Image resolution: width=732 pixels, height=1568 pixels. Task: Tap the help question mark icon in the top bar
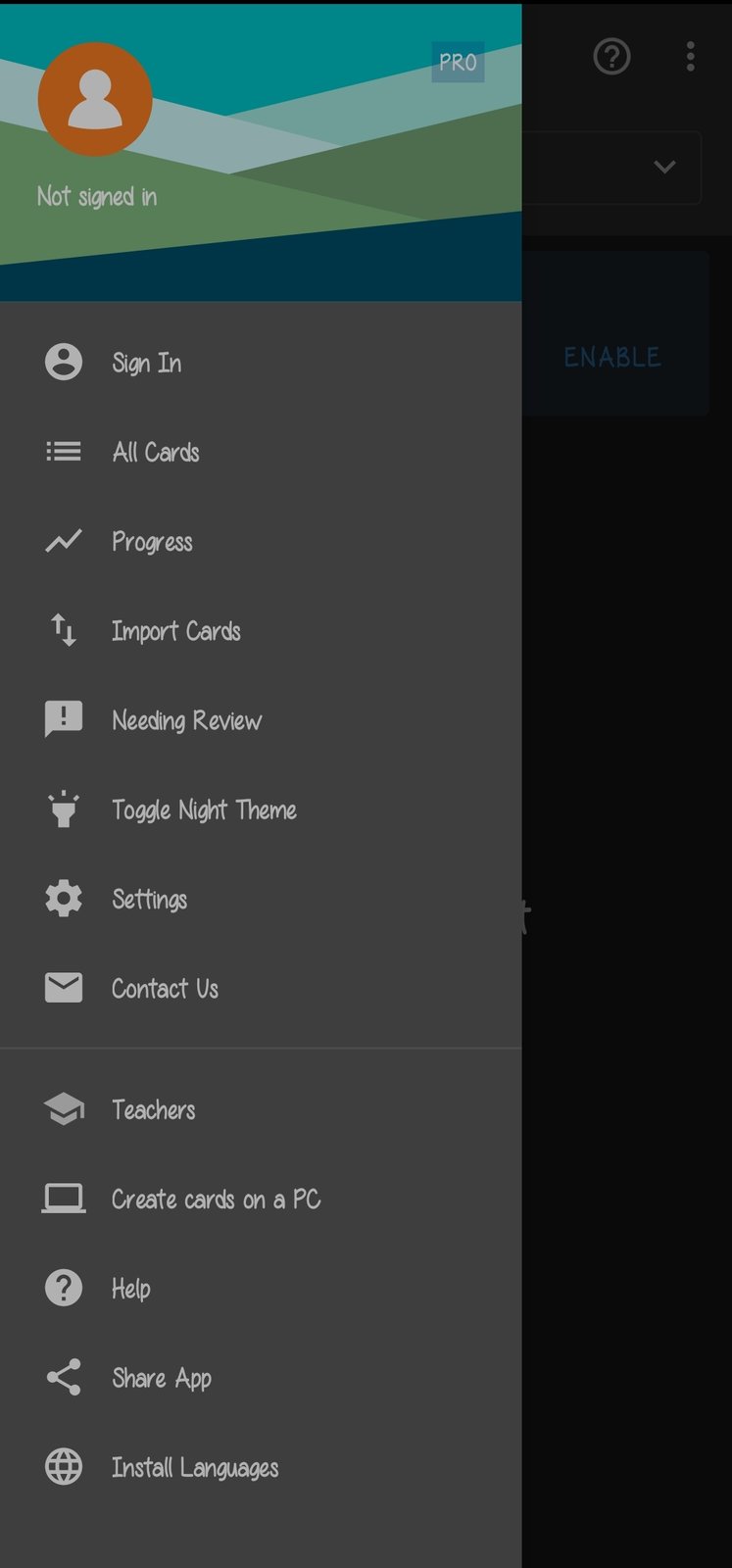point(611,57)
